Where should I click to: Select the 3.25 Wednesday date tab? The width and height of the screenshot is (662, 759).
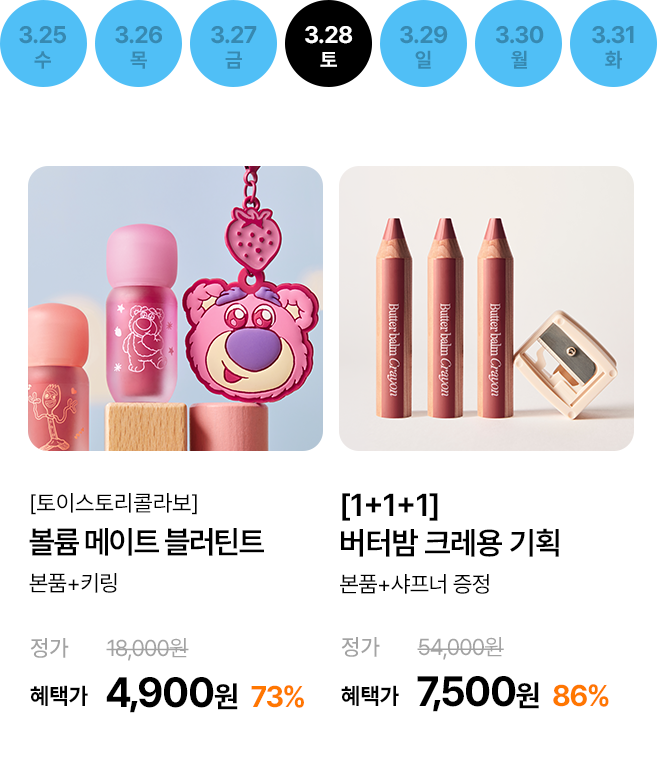(42, 46)
